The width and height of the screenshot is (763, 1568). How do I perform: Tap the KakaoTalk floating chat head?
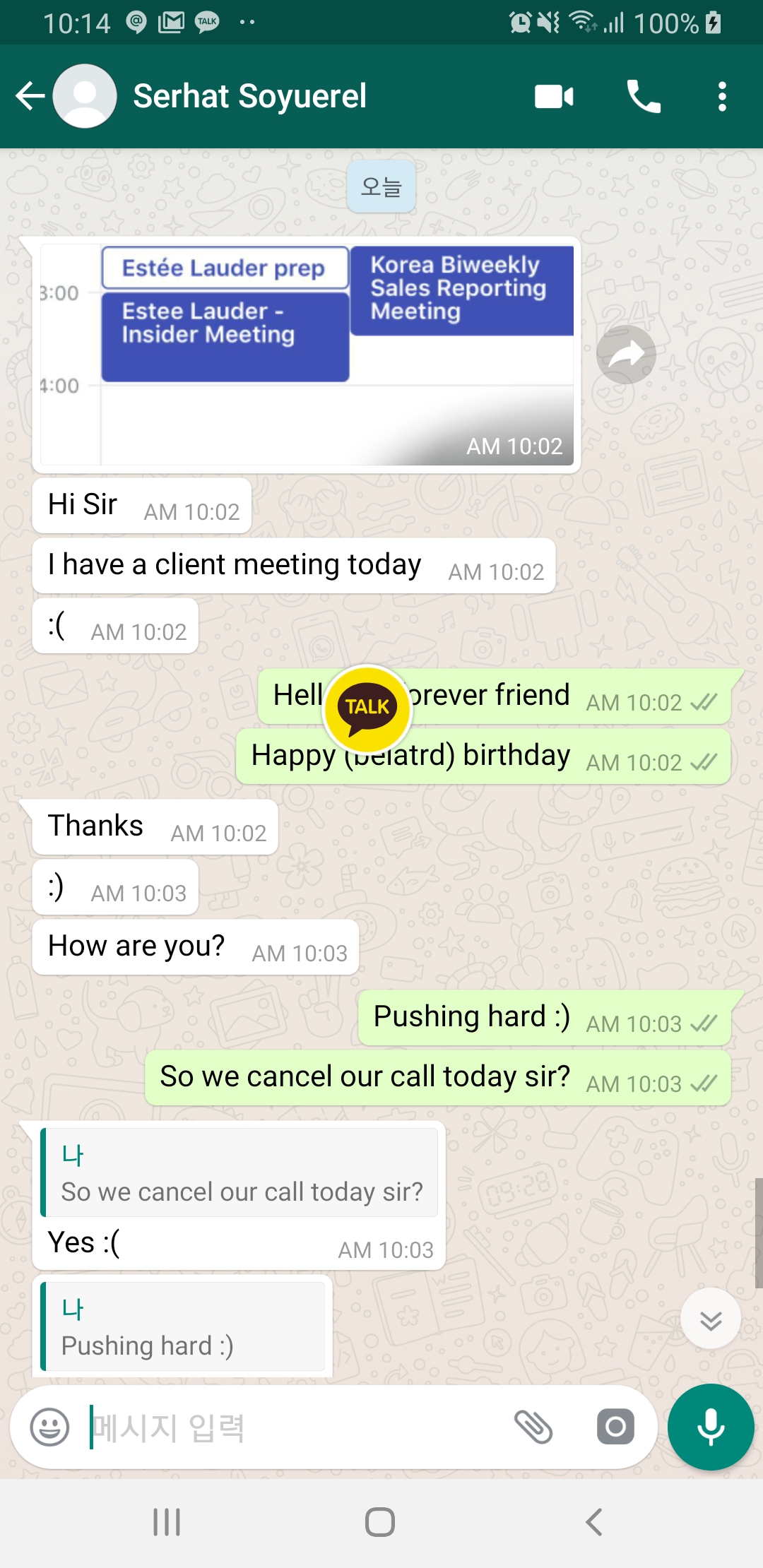pyautogui.click(x=367, y=708)
